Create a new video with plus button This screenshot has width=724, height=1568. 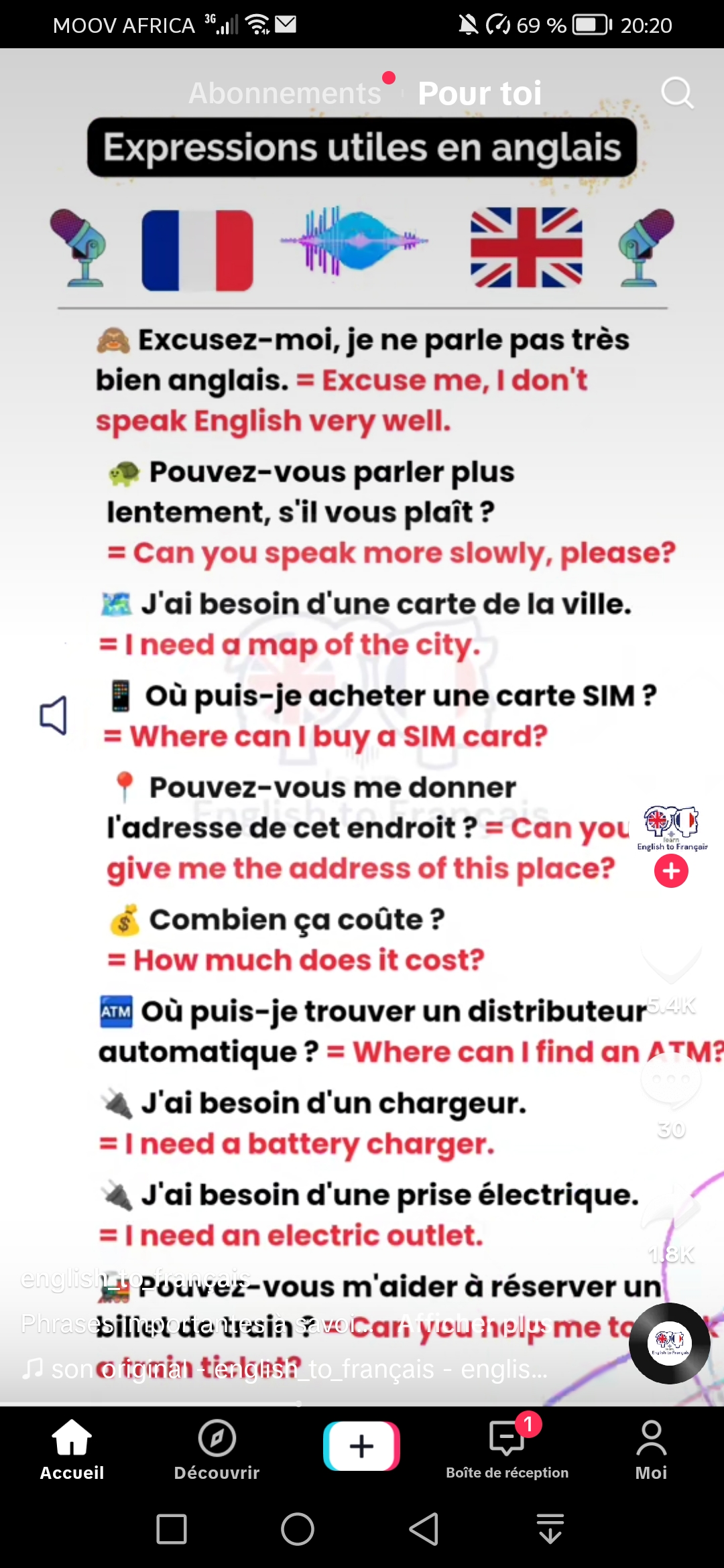(x=361, y=1446)
